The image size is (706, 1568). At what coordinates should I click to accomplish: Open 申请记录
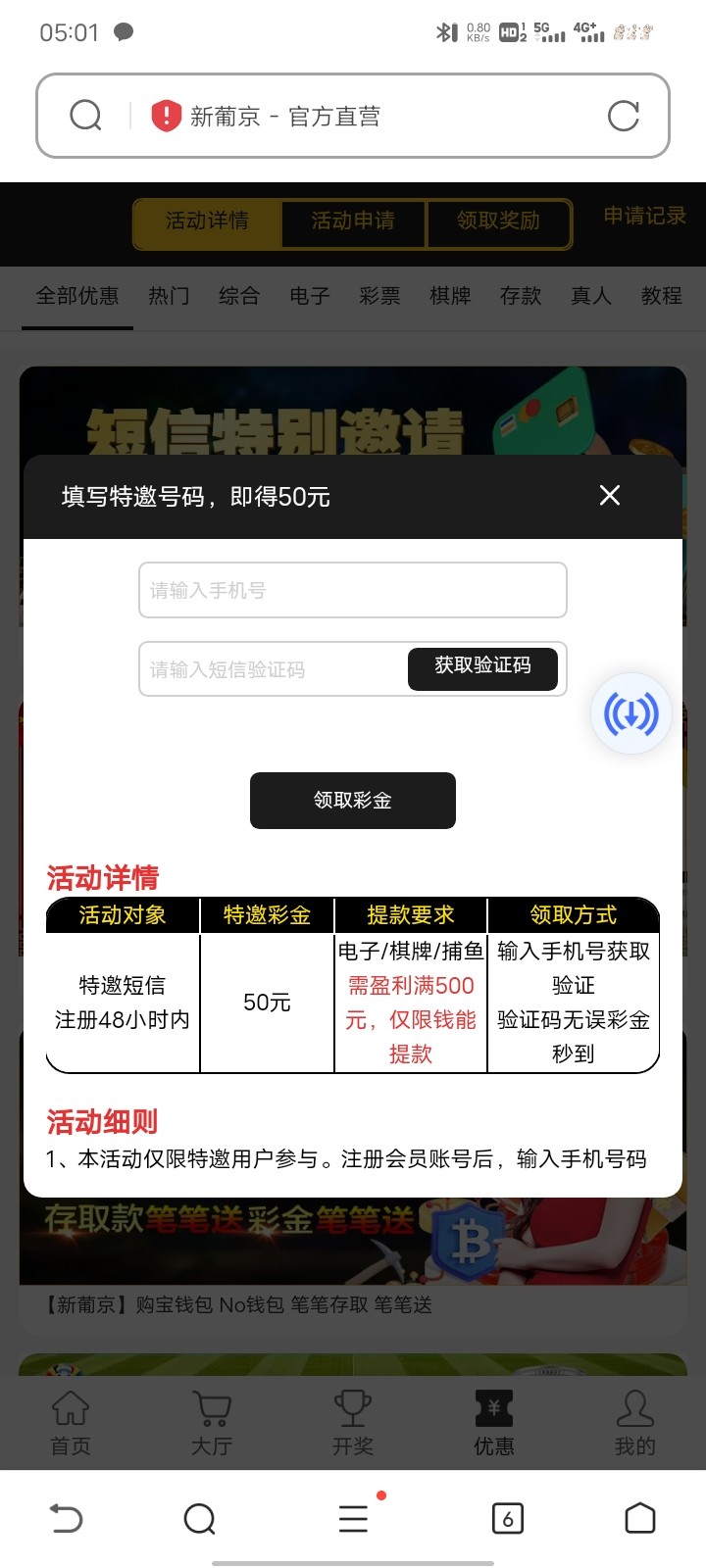(x=644, y=217)
